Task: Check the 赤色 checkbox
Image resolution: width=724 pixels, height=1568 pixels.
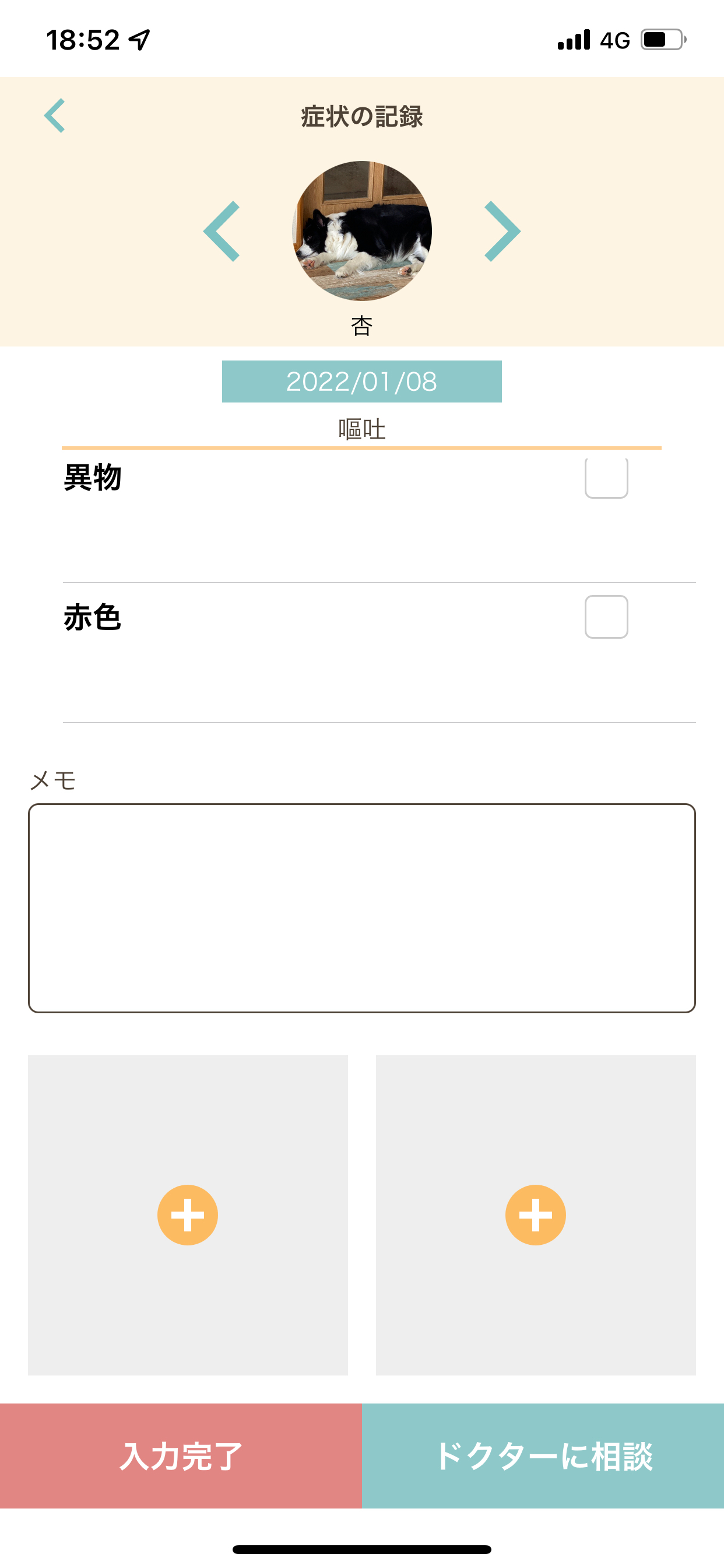Action: (606, 617)
